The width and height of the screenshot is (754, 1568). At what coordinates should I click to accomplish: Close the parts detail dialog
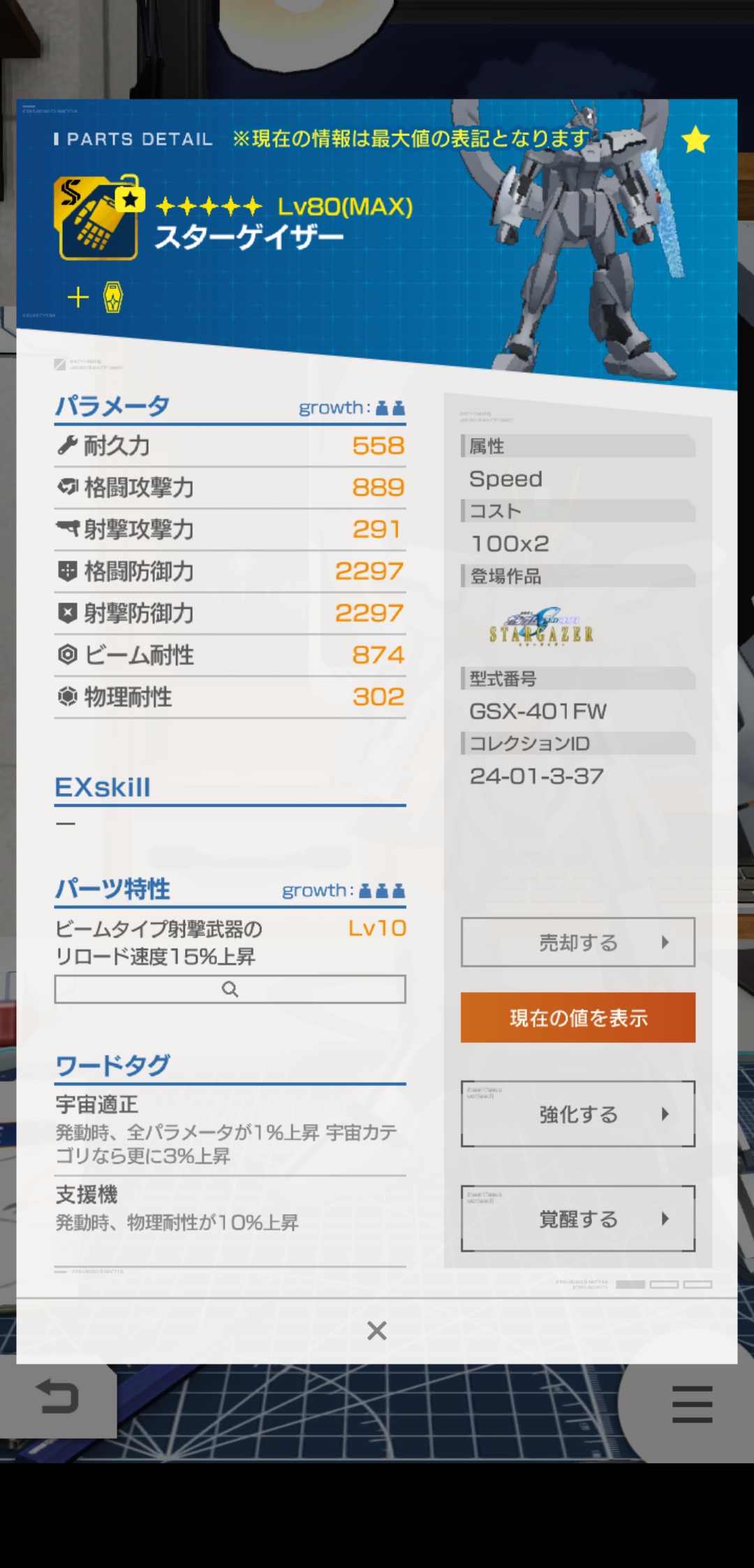[376, 1331]
